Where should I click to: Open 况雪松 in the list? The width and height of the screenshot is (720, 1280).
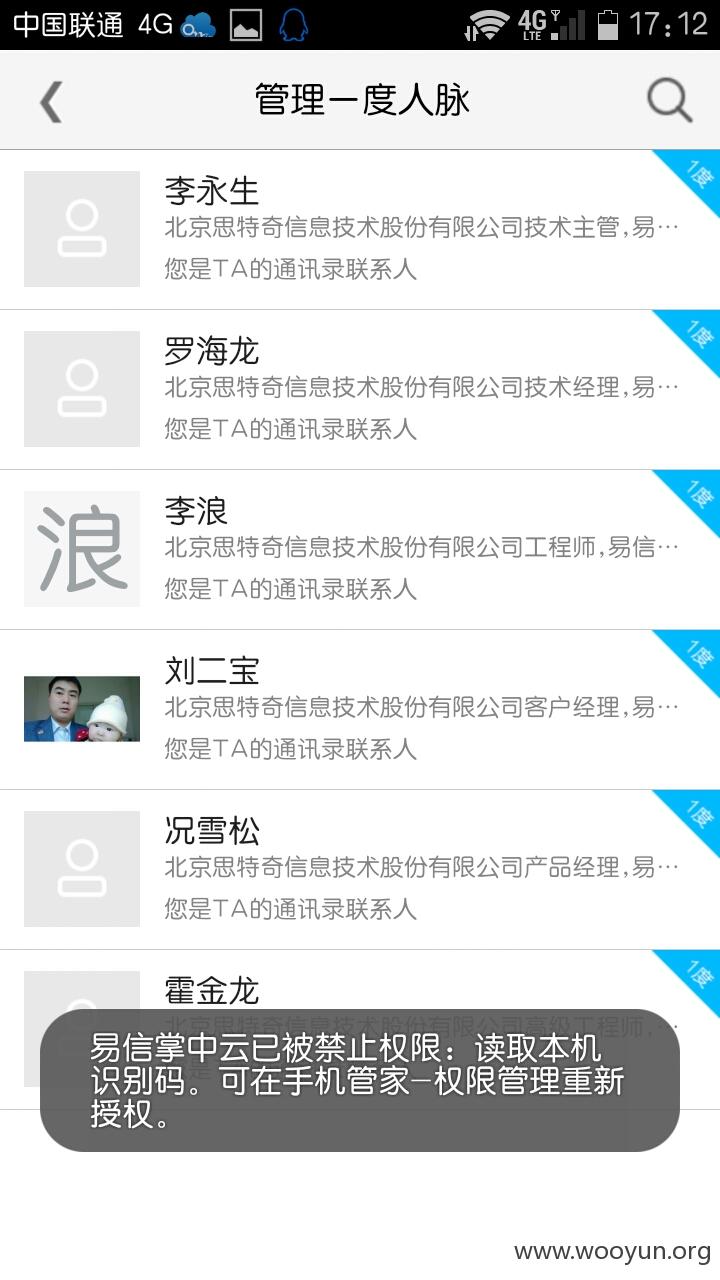click(360, 870)
